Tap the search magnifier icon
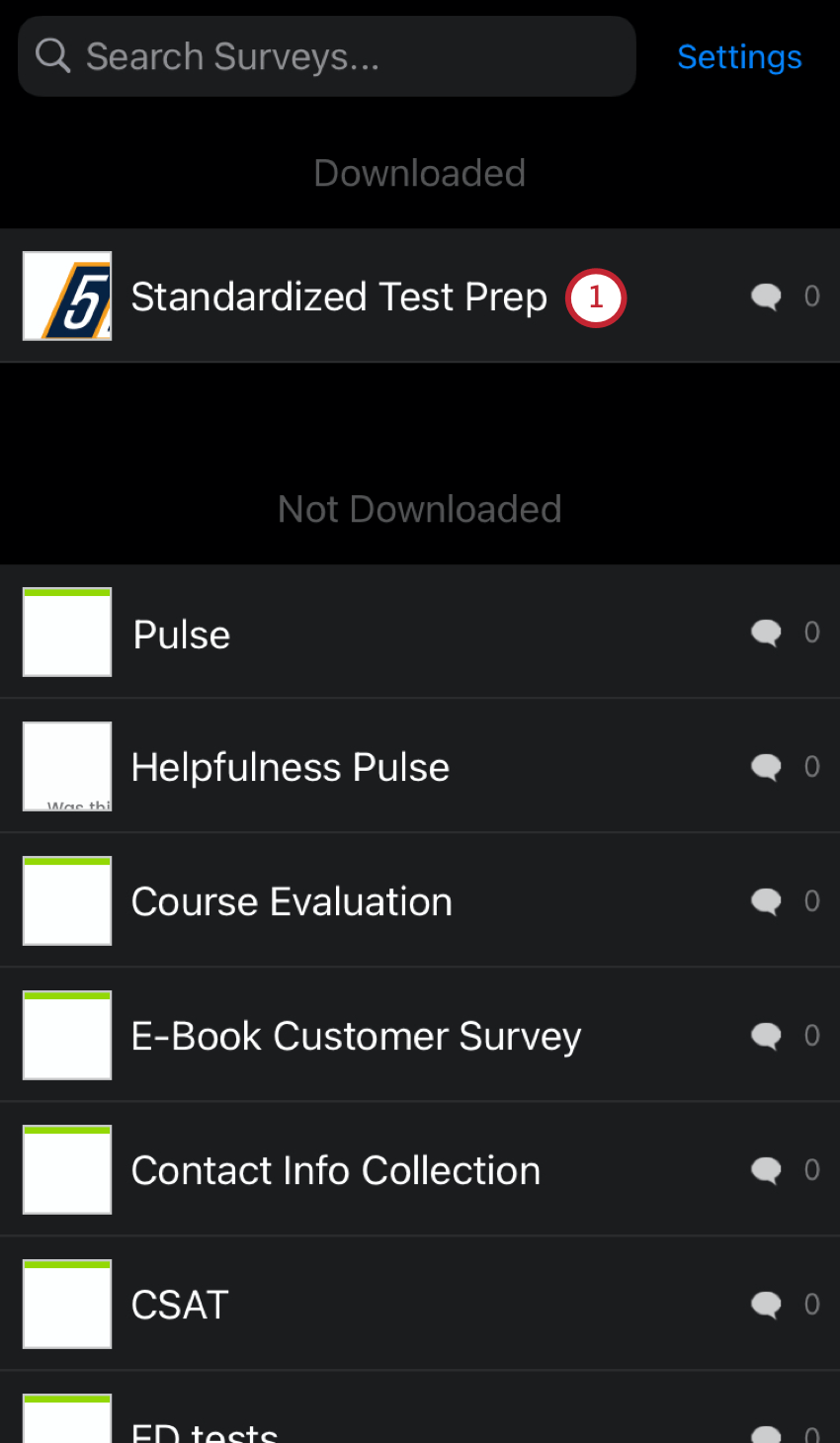This screenshot has width=840, height=1443. tap(52, 55)
